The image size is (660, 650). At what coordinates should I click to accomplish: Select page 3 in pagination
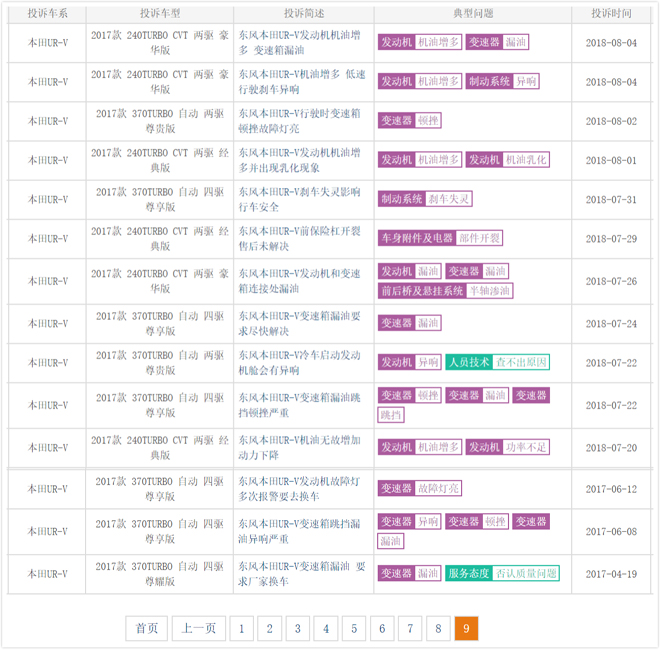tap(297, 628)
